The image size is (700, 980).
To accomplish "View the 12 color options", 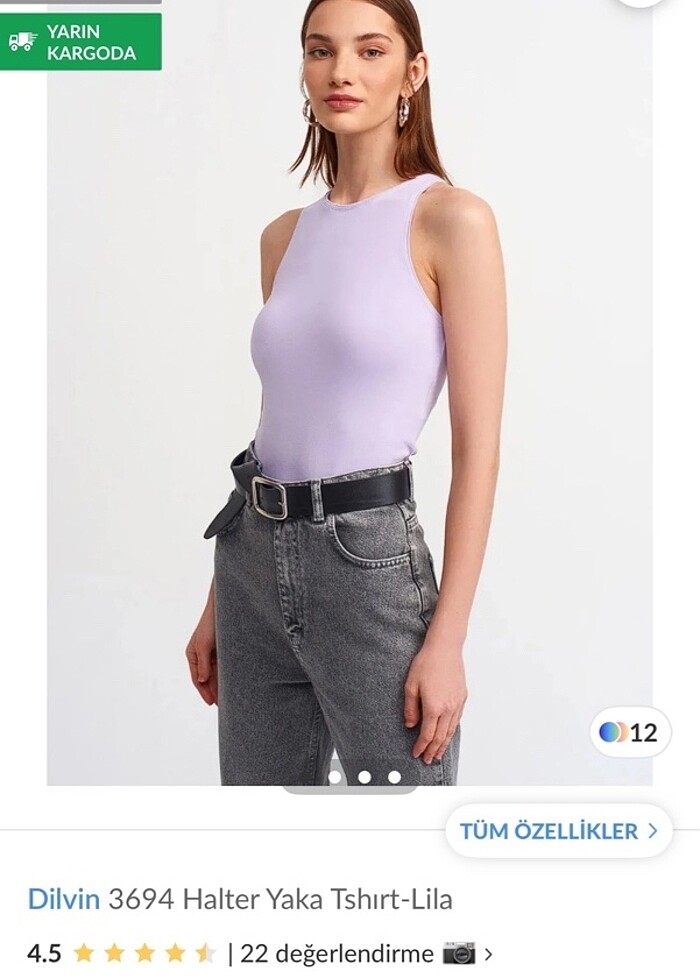I will (629, 732).
